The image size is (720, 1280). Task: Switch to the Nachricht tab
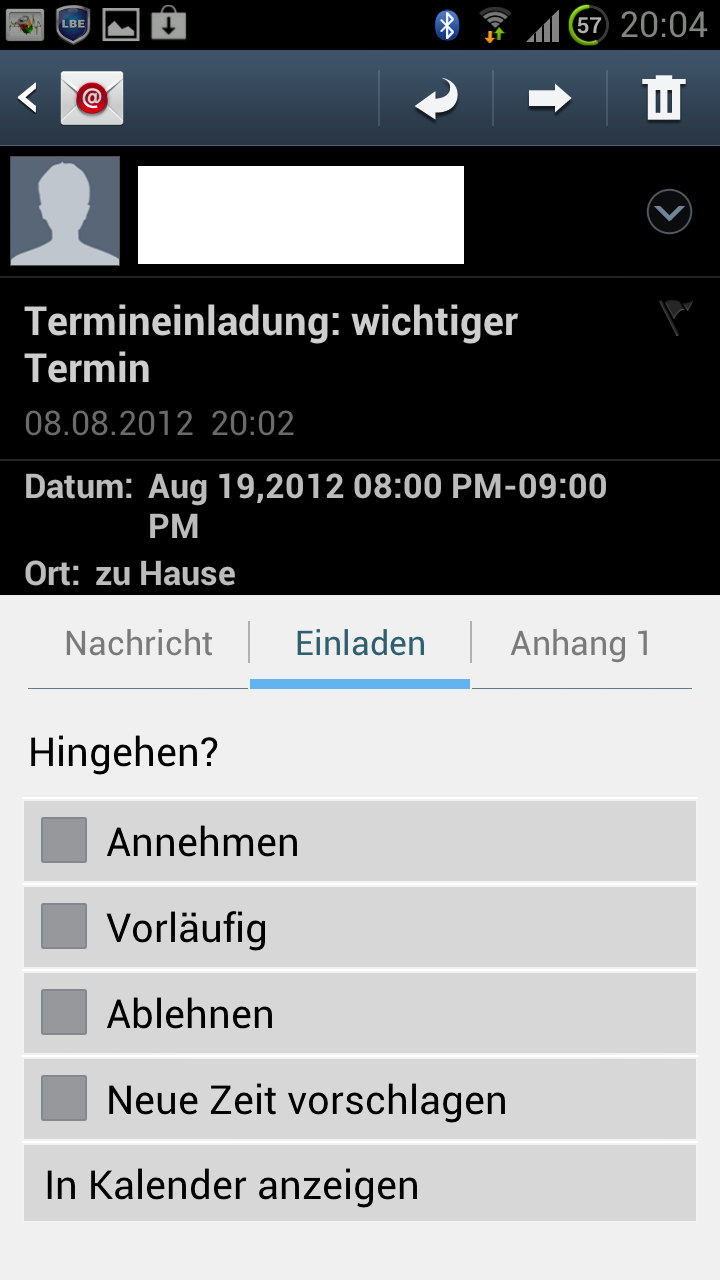tap(139, 643)
